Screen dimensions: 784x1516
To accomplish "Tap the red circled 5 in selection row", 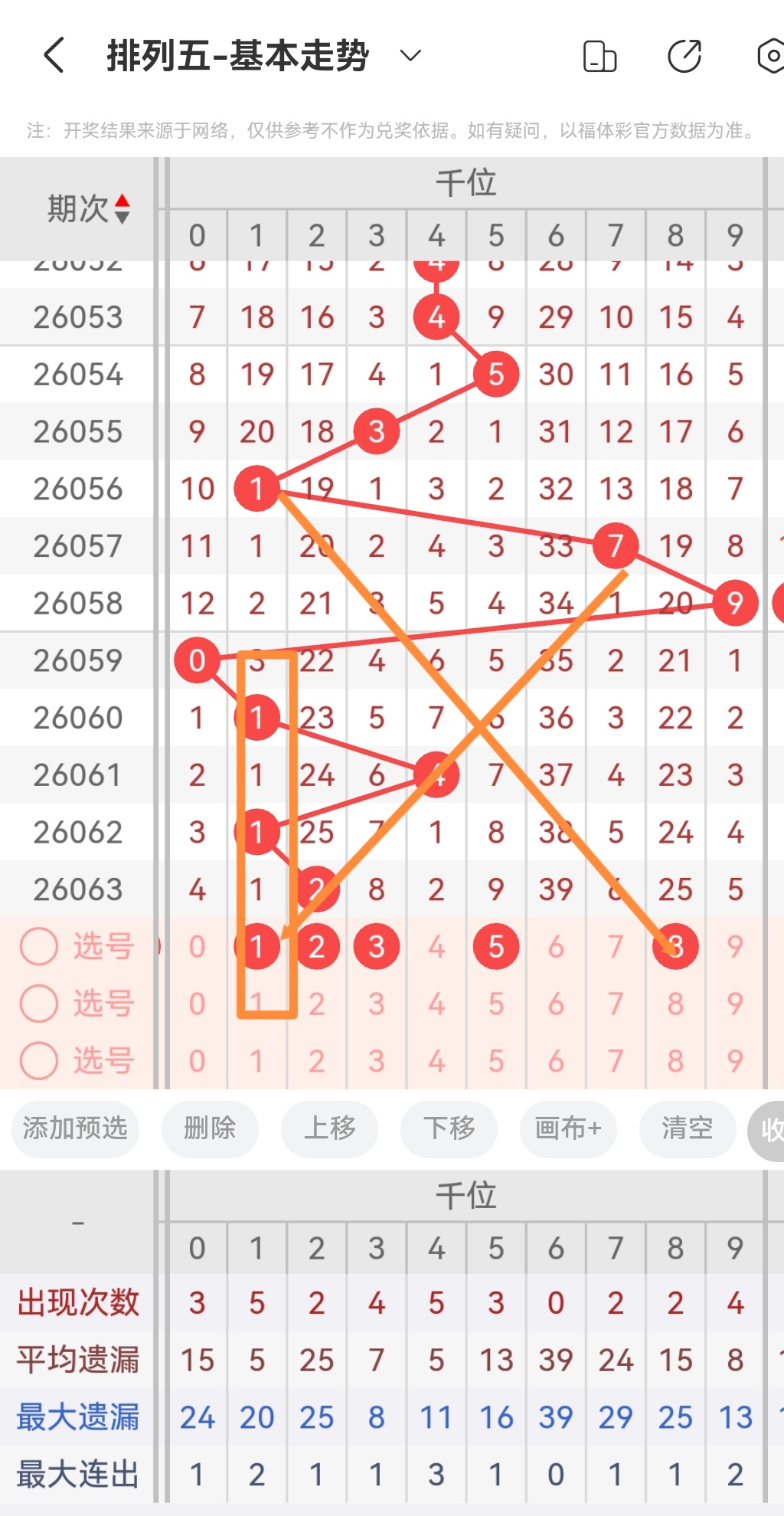I will click(x=496, y=946).
